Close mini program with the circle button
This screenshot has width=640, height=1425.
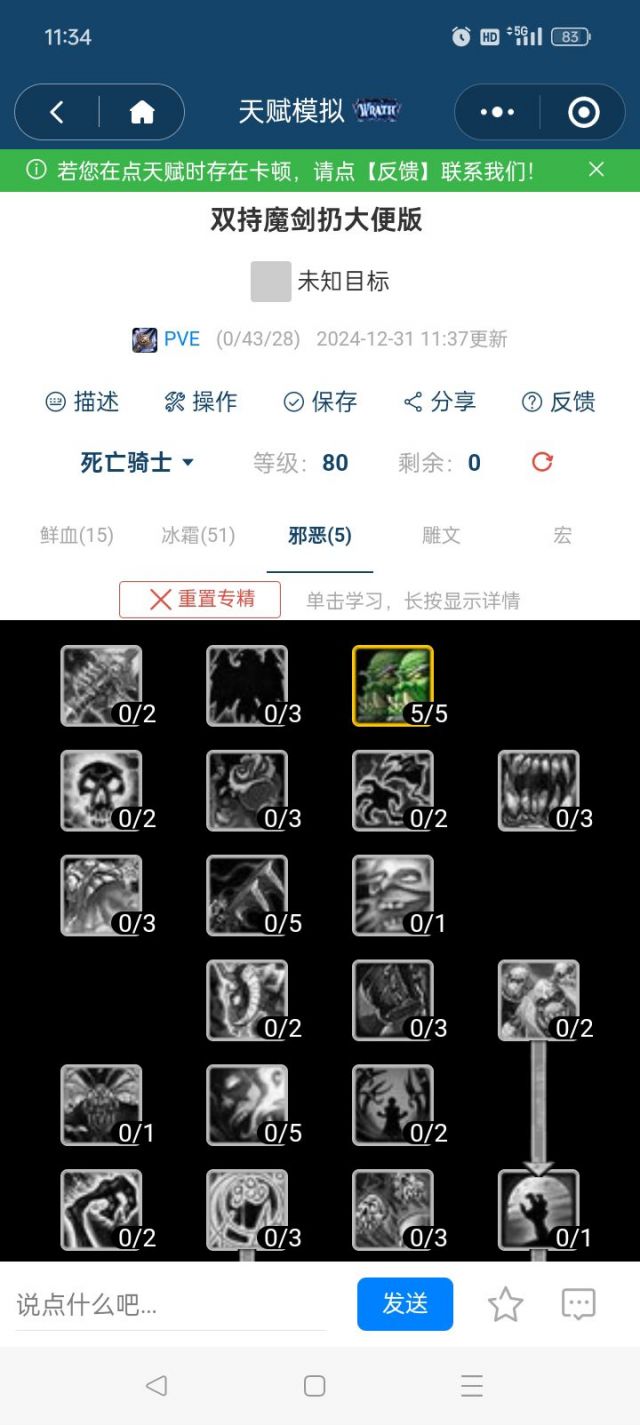(x=583, y=112)
